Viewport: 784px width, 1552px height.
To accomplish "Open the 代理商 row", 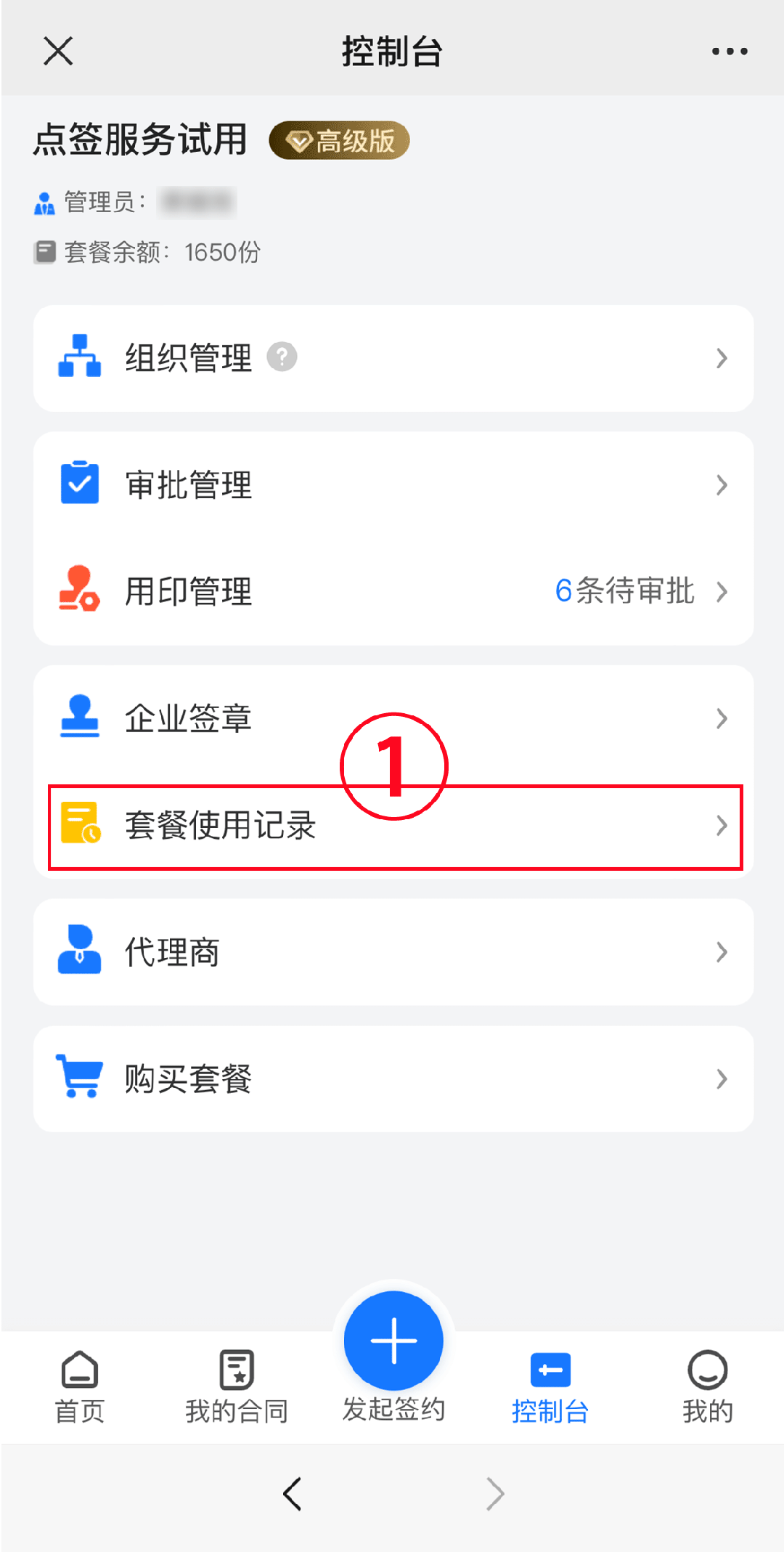I will [392, 951].
